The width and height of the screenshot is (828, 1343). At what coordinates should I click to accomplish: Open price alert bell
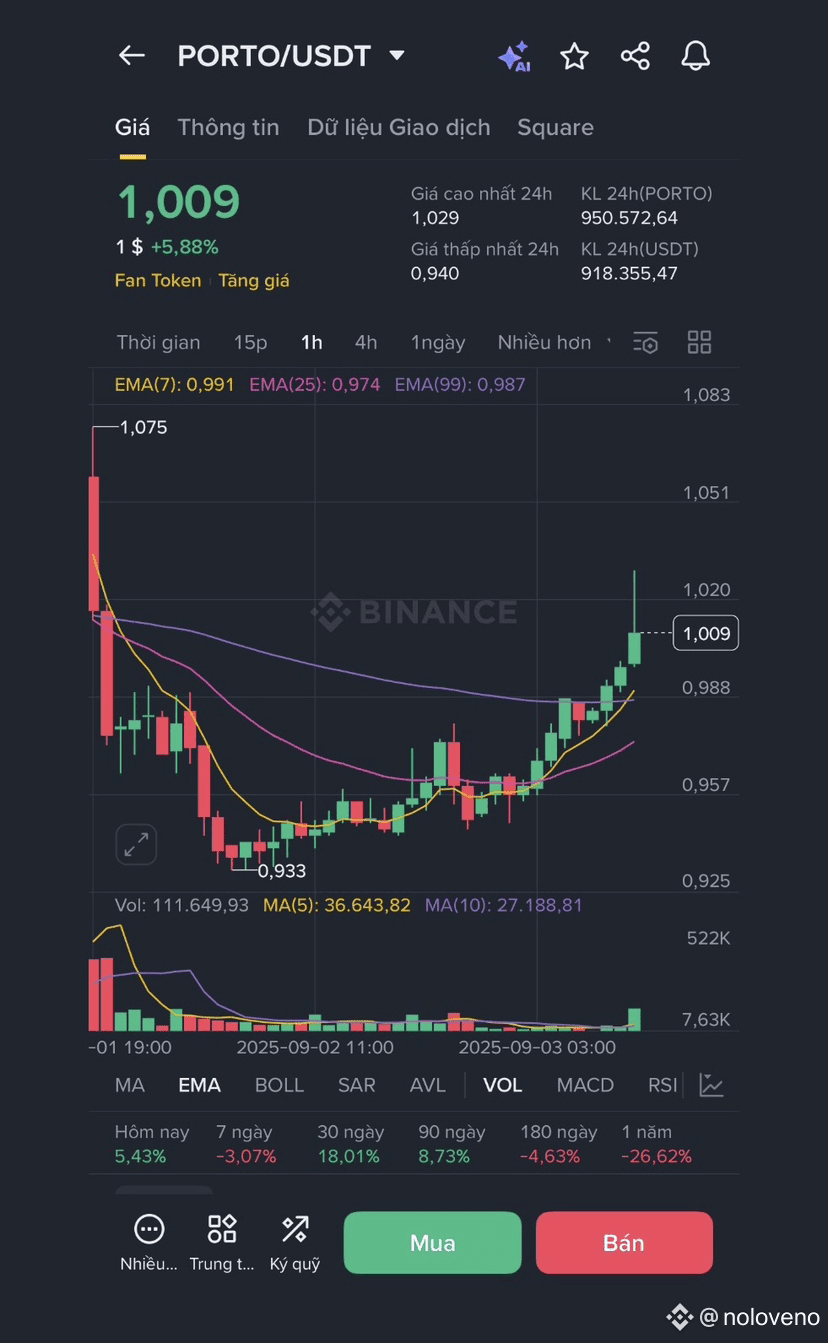(695, 56)
